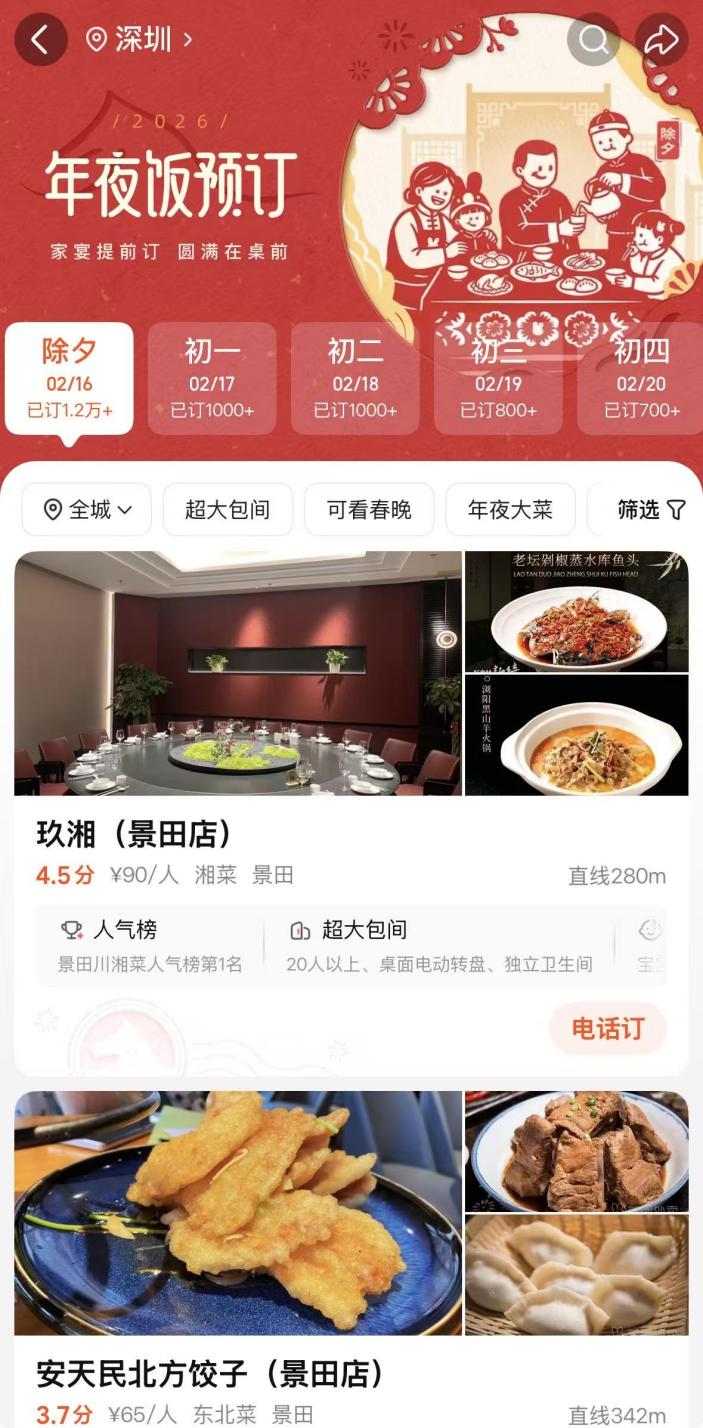Open the search magnifier icon
The image size is (703, 1428).
point(593,40)
